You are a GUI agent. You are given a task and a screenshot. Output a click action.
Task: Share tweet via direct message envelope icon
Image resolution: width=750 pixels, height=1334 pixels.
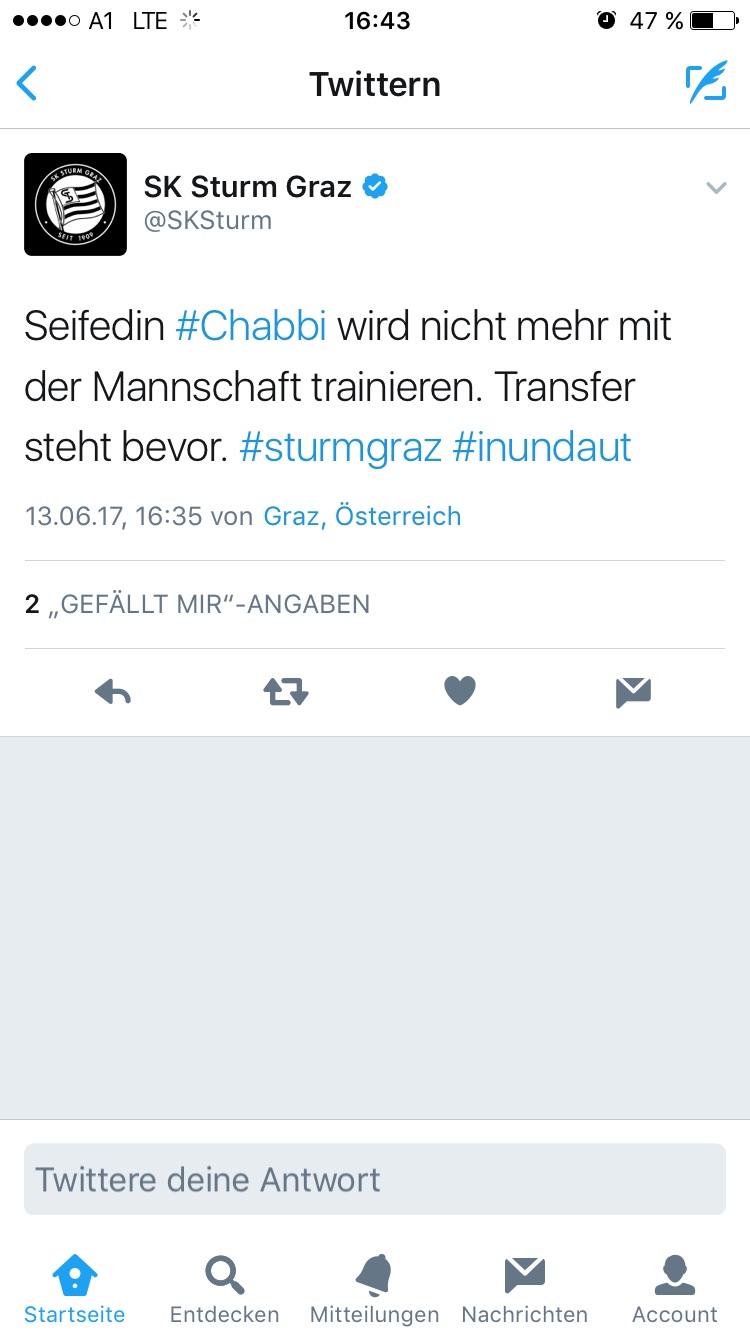click(x=634, y=692)
